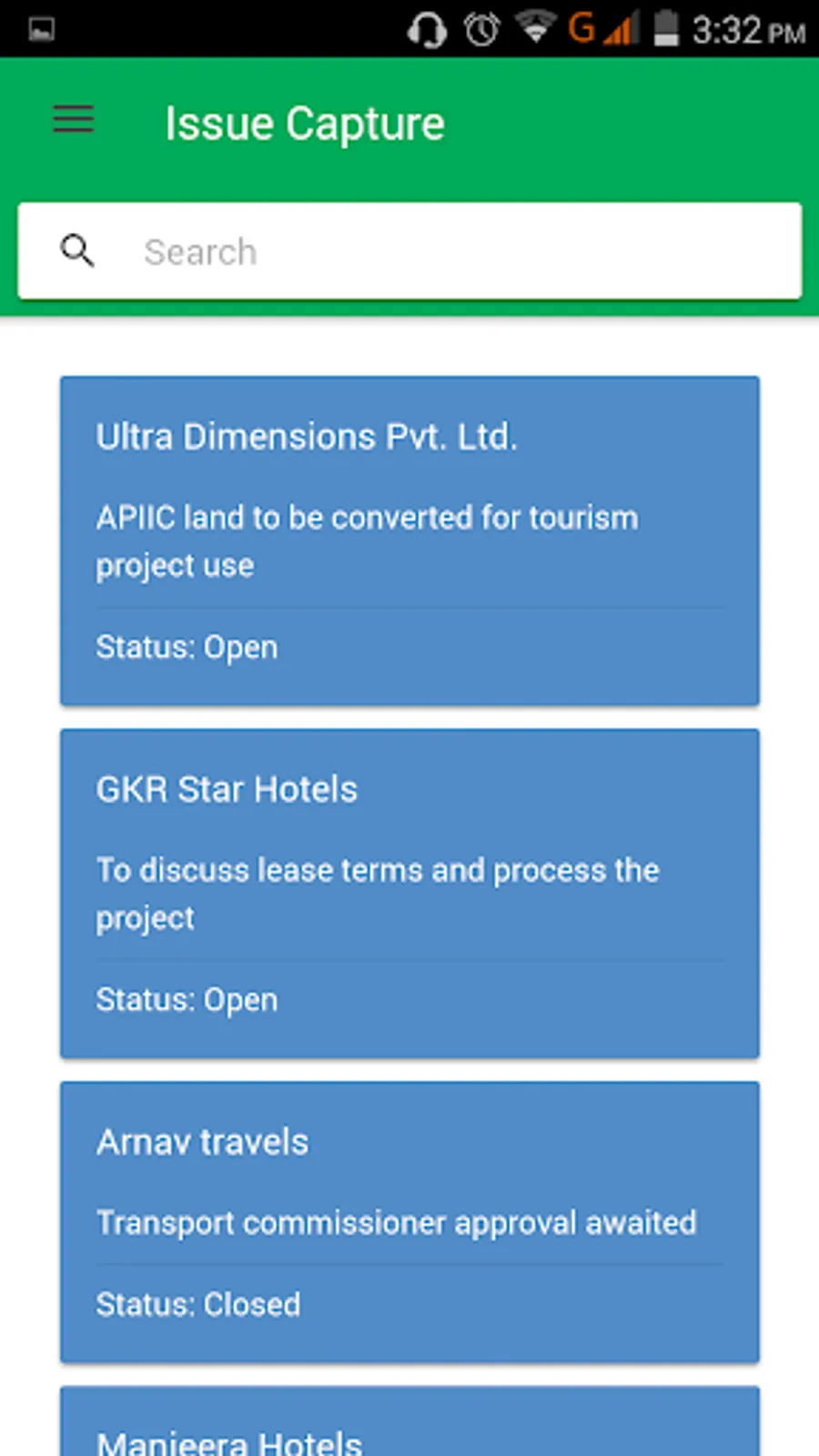View the Arnav travels issue card
Viewport: 819px width, 1456px height.
tap(409, 1221)
